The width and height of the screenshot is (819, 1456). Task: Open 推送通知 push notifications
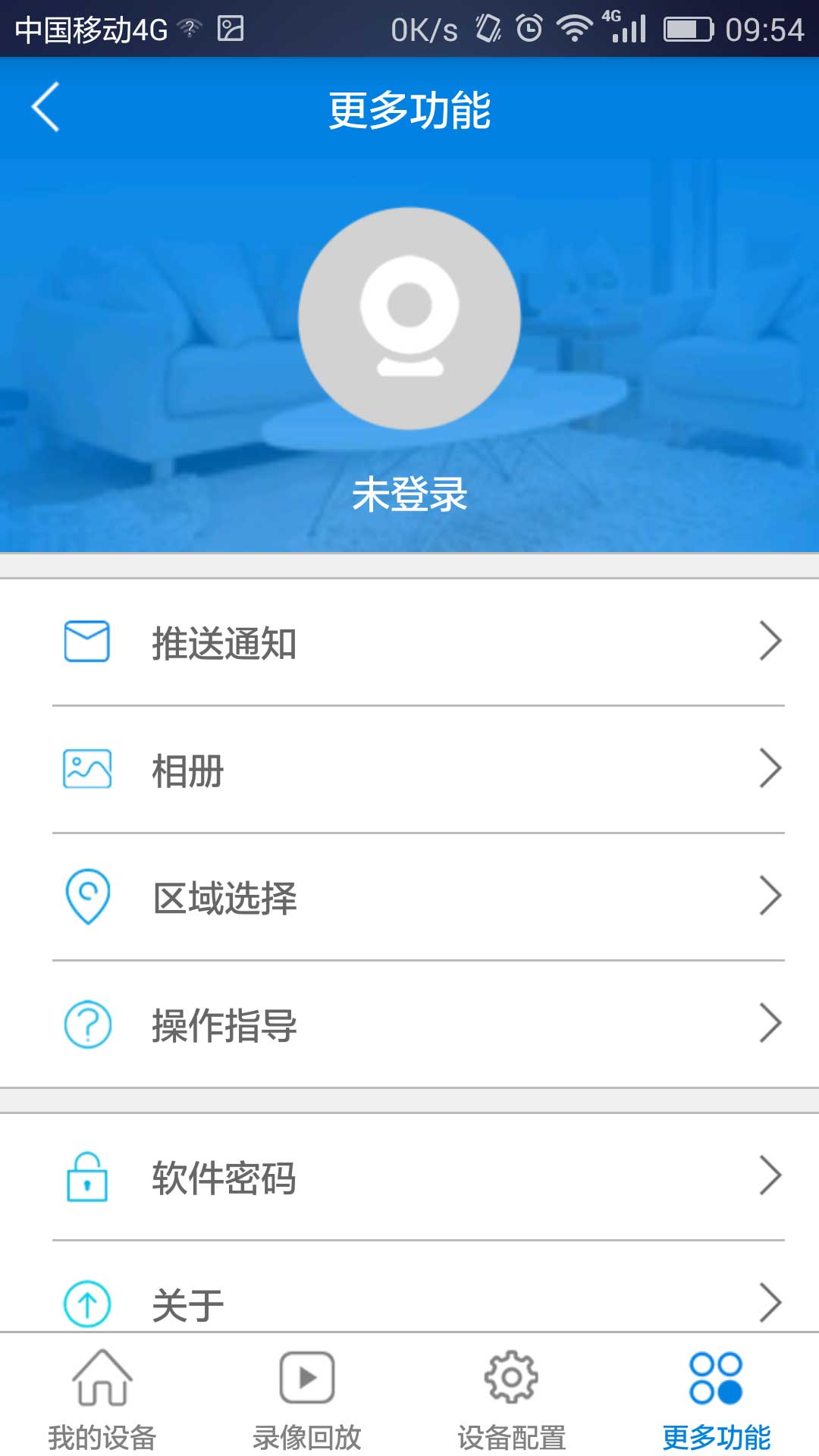[x=409, y=642]
